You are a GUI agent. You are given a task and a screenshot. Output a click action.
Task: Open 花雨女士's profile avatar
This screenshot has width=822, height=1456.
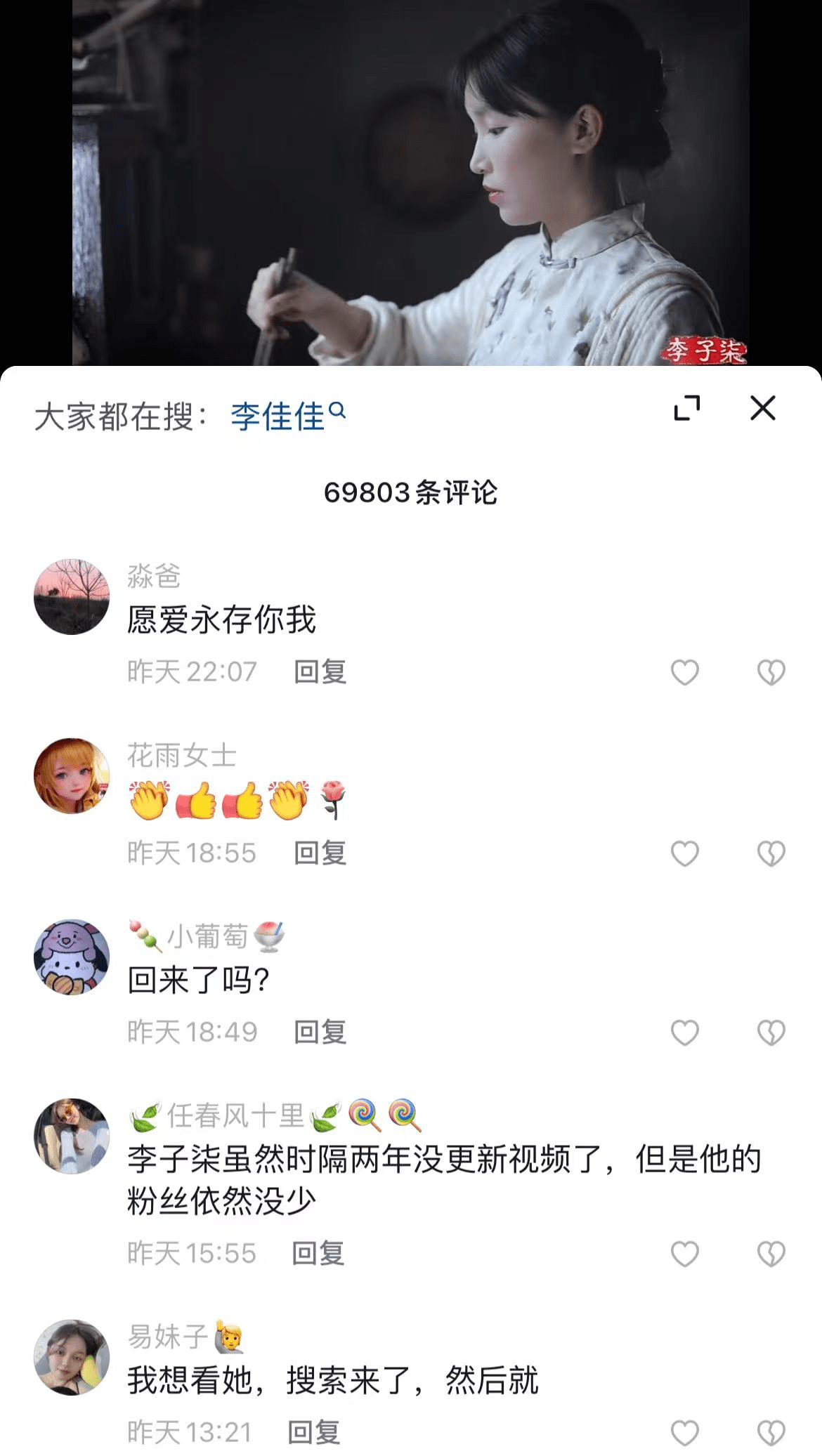pyautogui.click(x=72, y=776)
